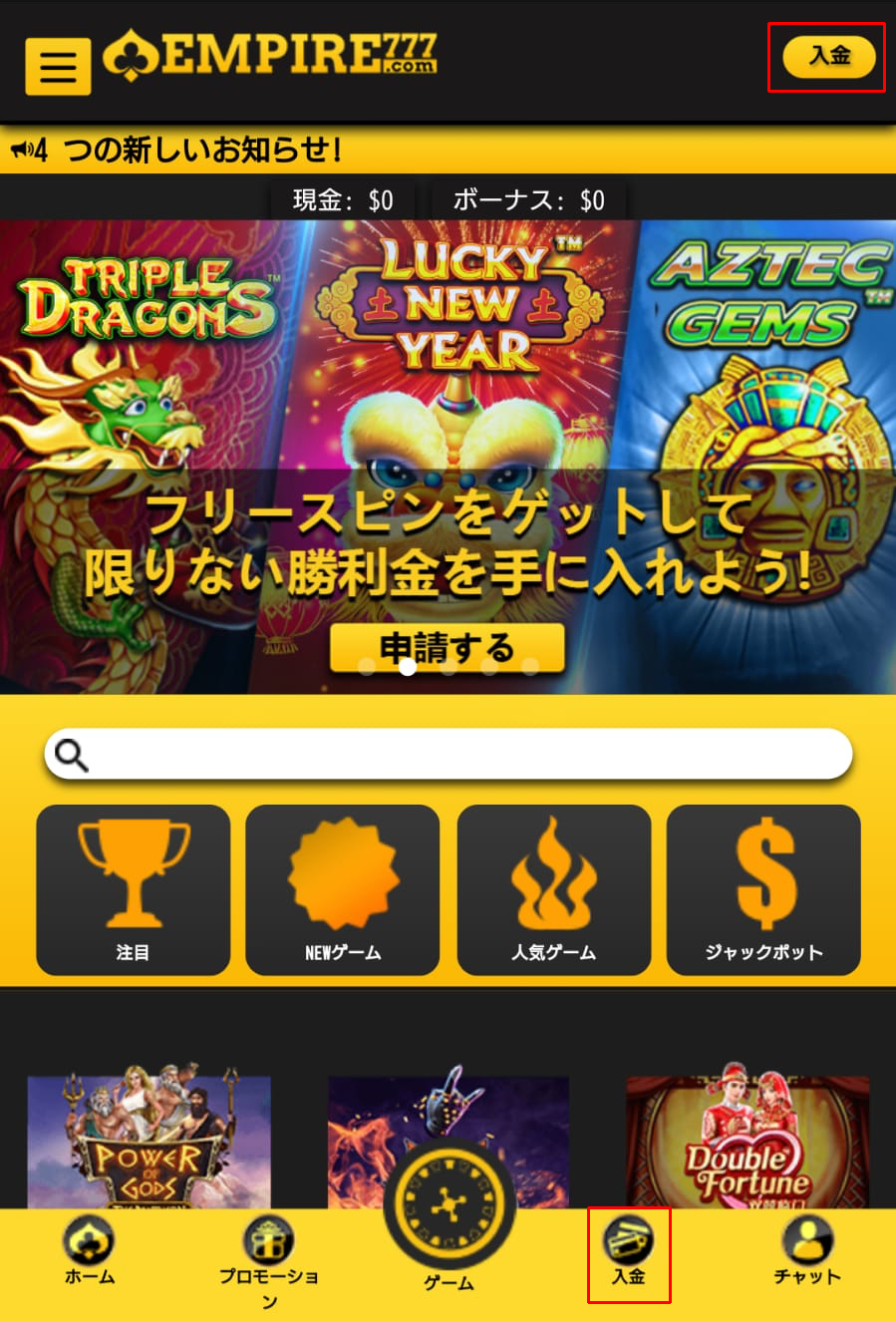
Task: Go to the ホーム tab
Action: (x=90, y=1252)
